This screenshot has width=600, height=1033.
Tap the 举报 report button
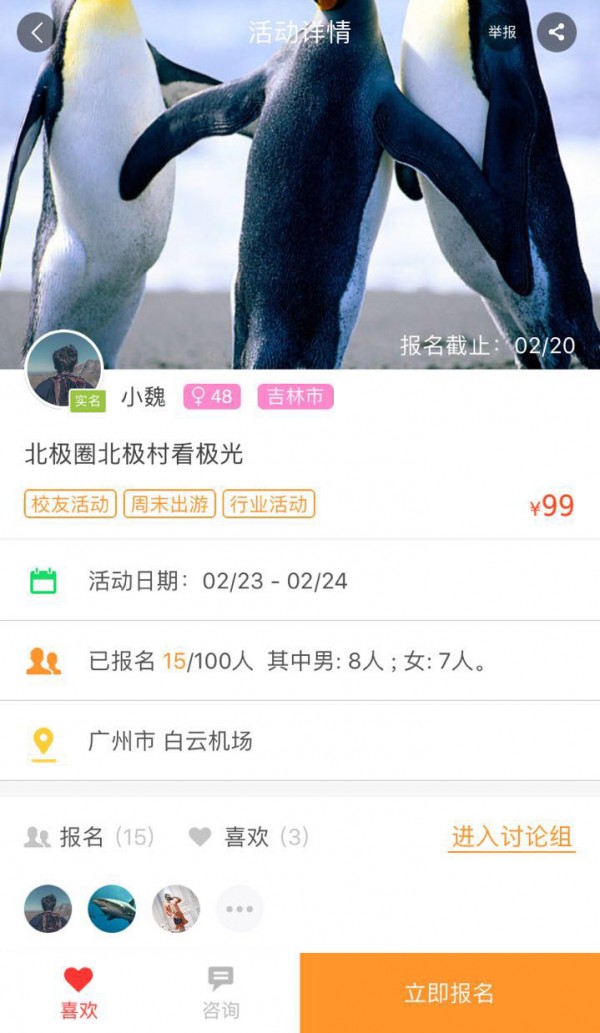(502, 32)
